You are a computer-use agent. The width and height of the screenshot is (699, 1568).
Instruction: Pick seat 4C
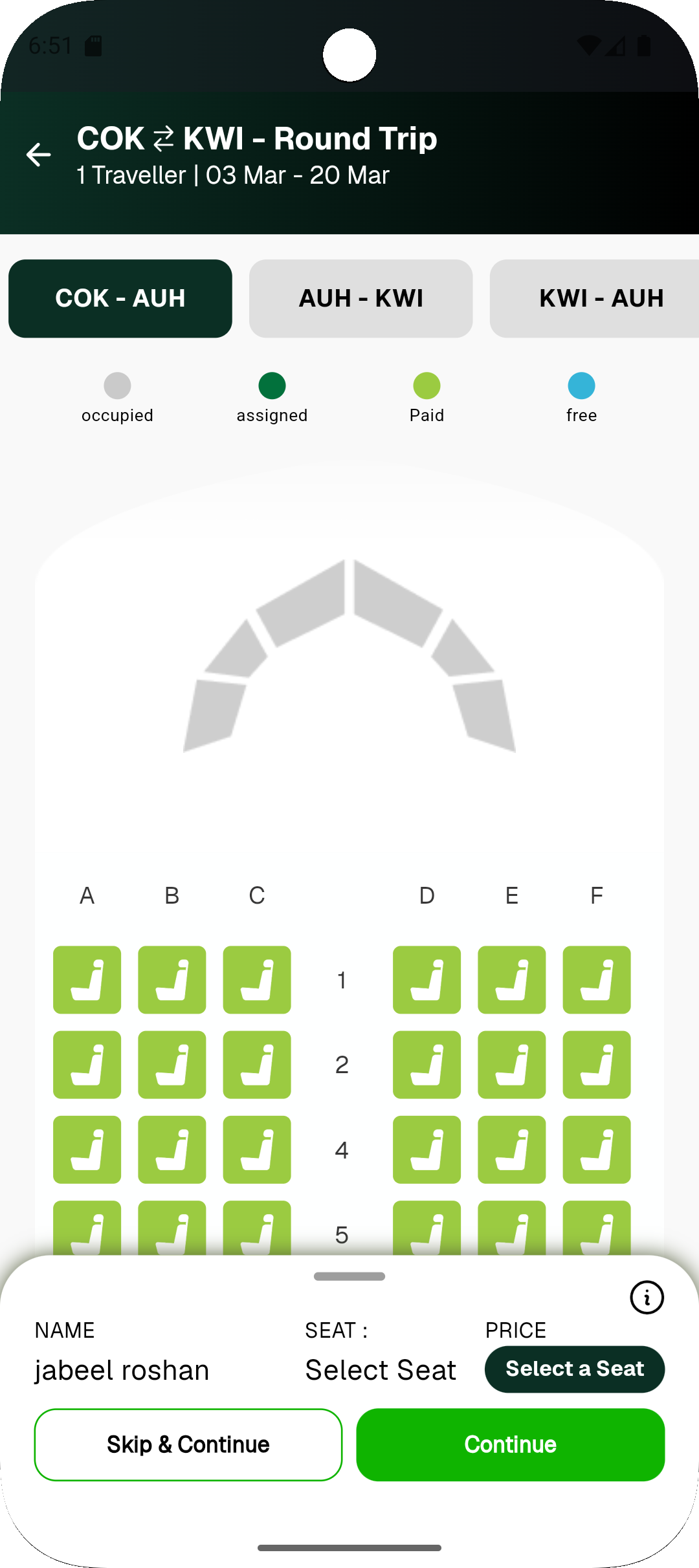click(257, 1149)
